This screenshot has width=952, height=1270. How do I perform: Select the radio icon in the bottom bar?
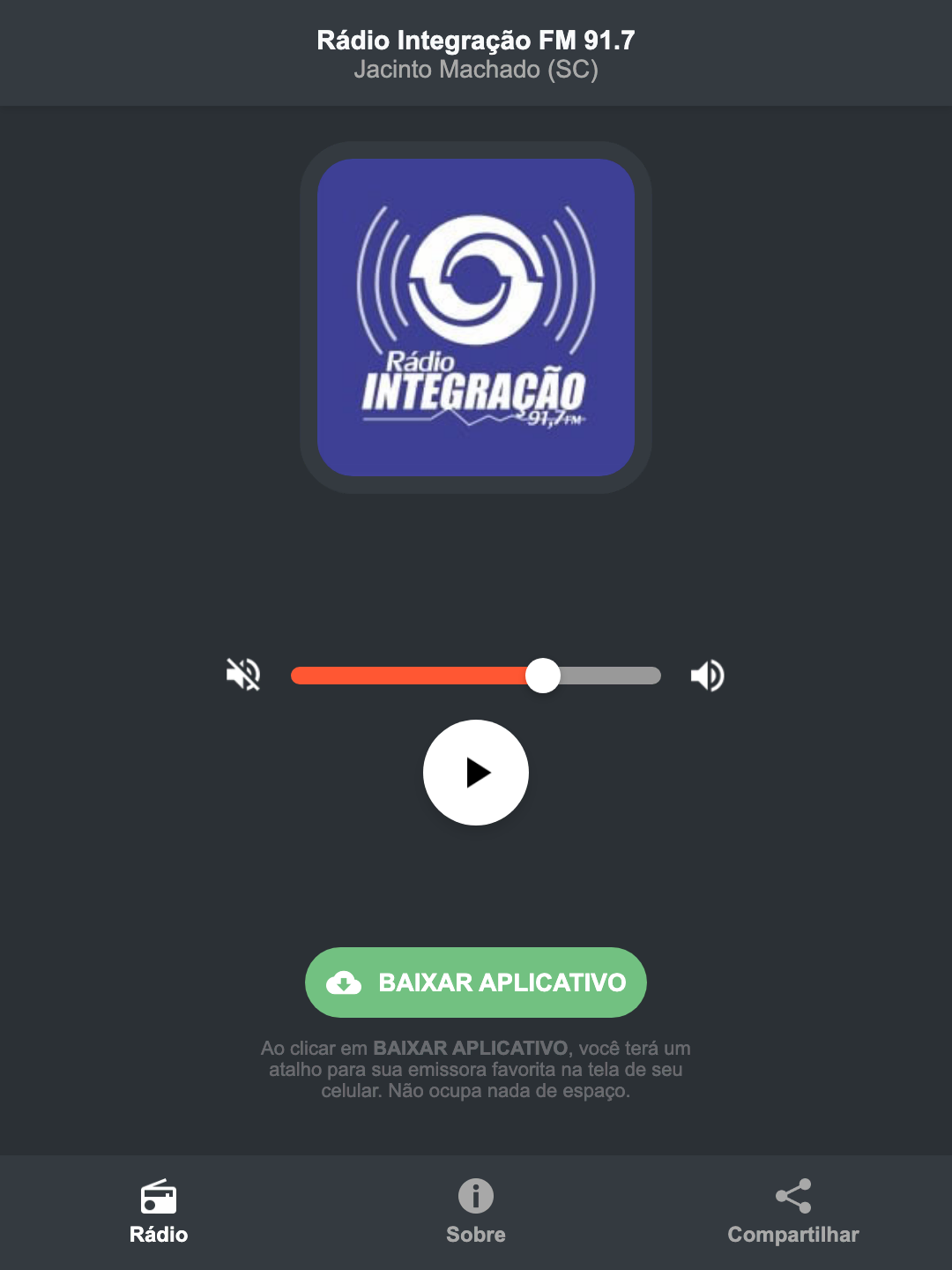pos(160,1199)
